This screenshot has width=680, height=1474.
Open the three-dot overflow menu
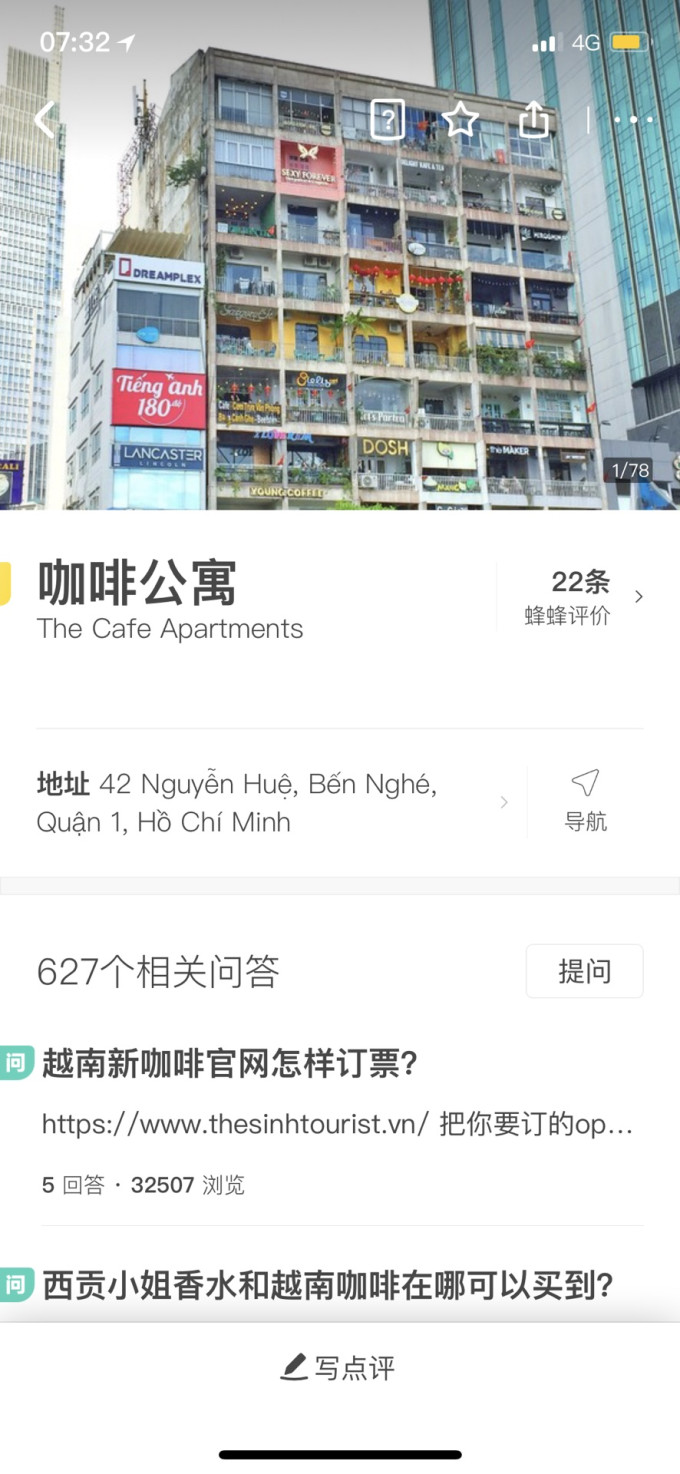pyautogui.click(x=632, y=120)
